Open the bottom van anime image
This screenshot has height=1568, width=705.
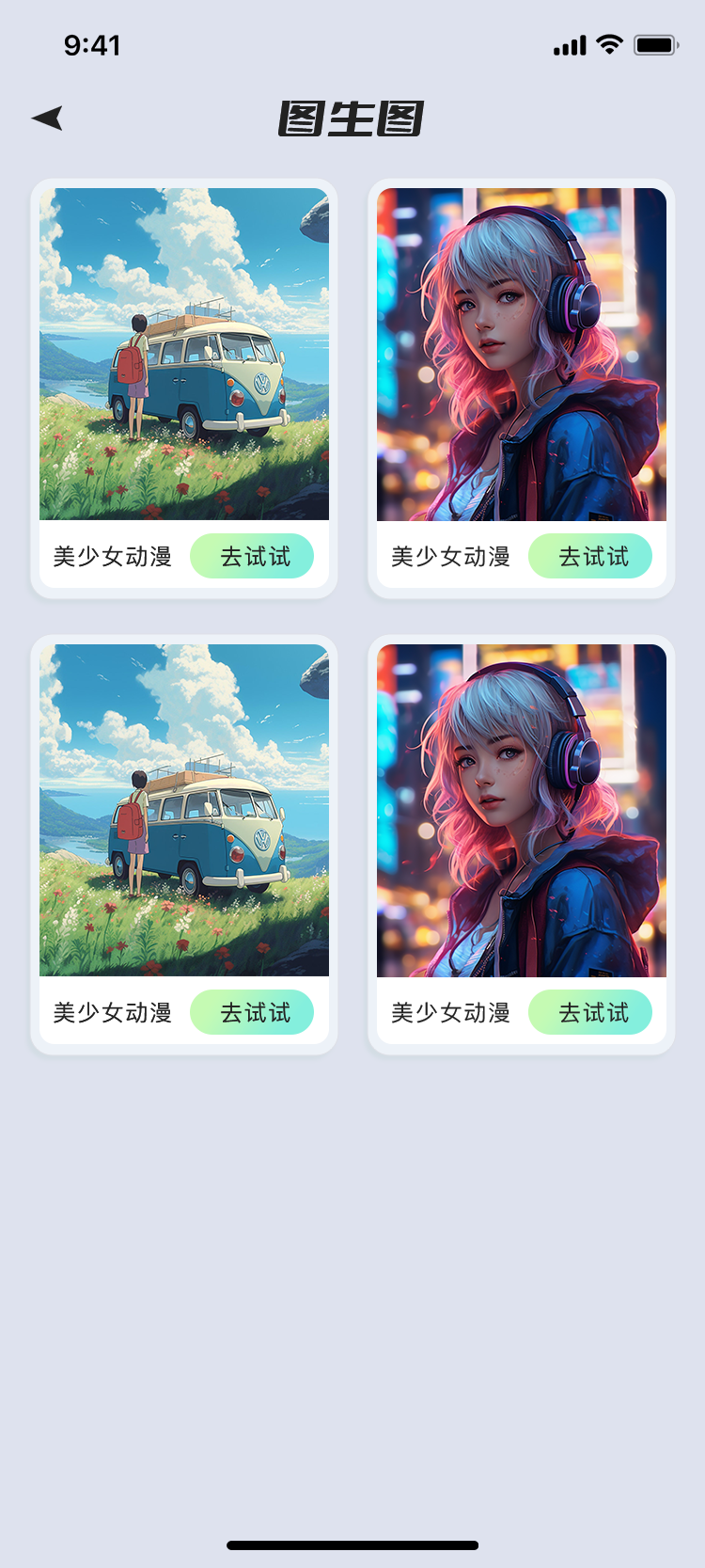(x=184, y=810)
